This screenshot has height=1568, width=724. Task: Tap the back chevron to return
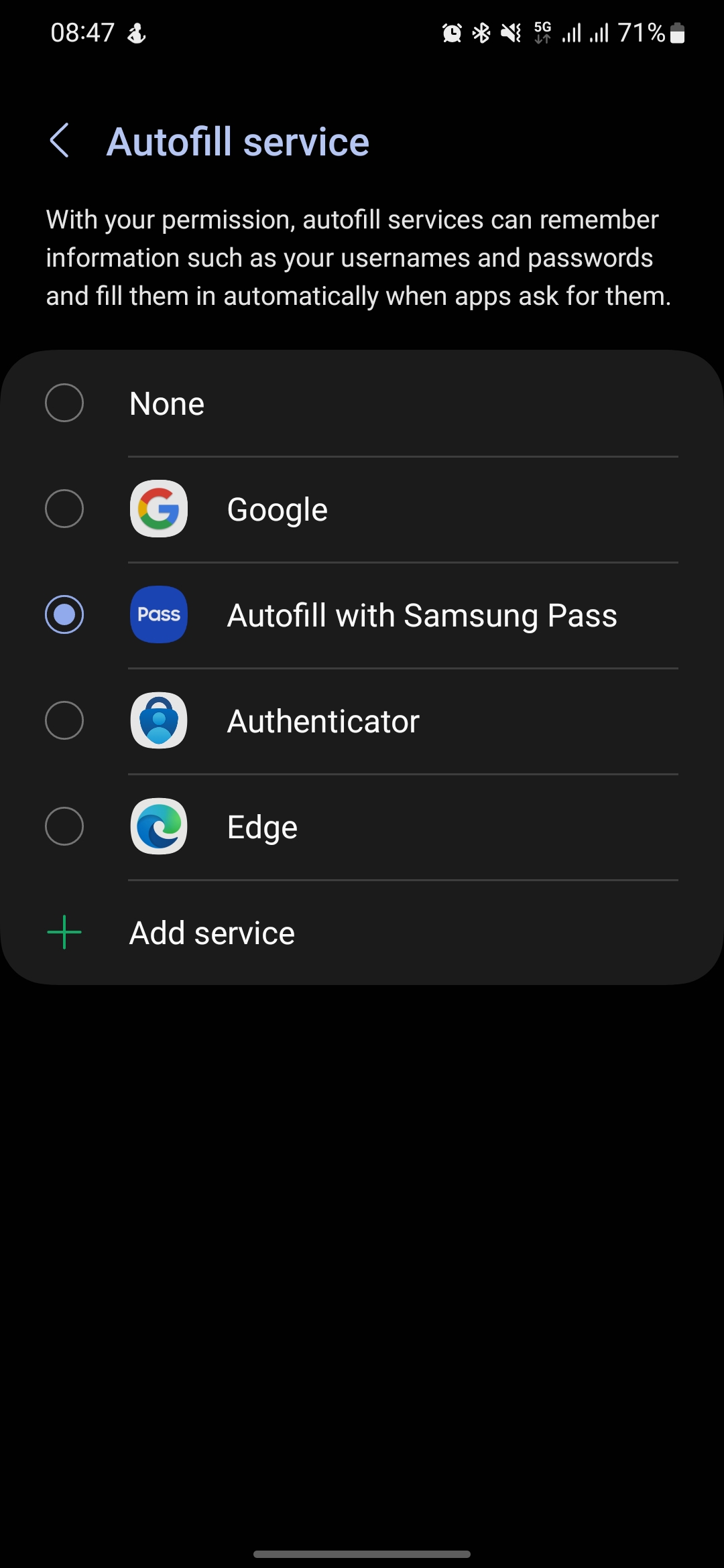(x=60, y=141)
